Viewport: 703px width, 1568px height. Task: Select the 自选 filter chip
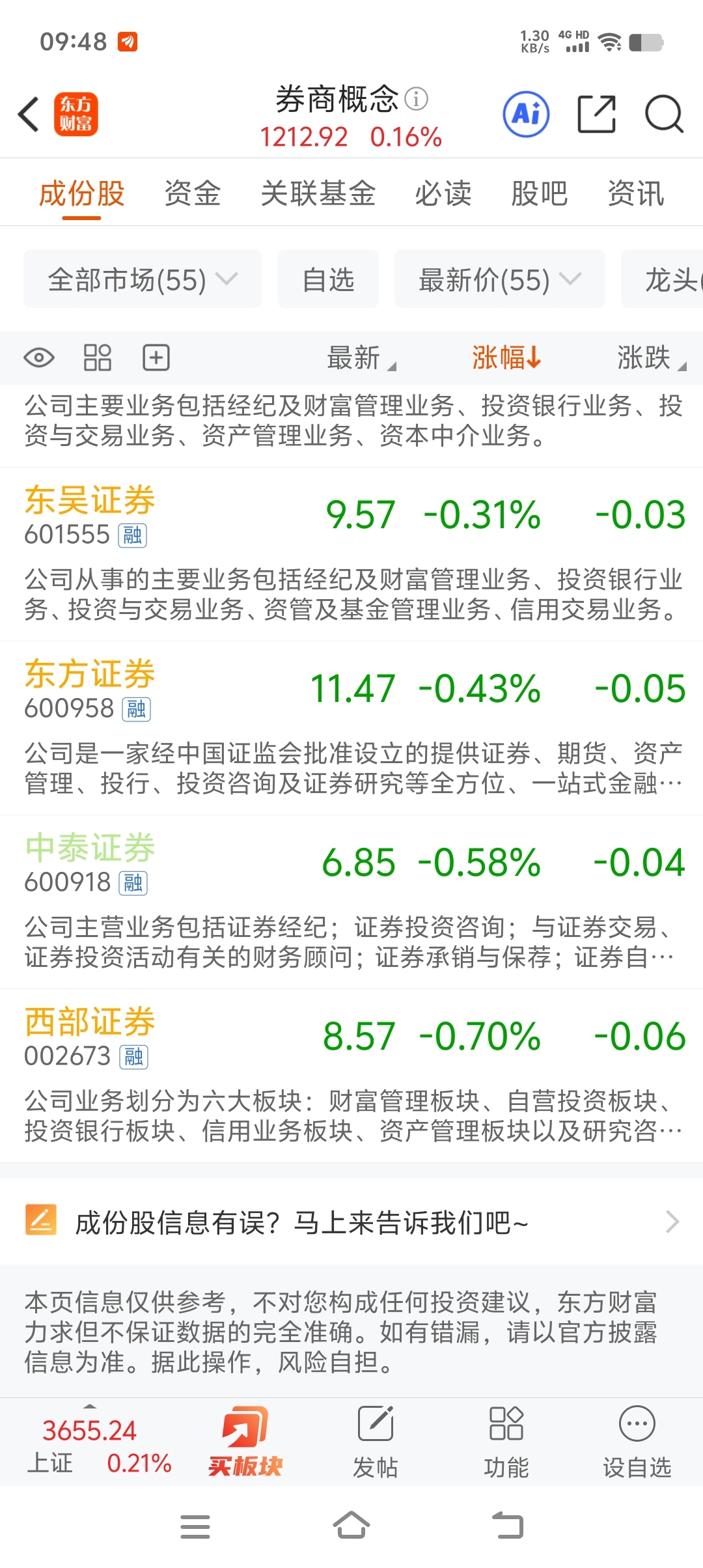tap(328, 279)
